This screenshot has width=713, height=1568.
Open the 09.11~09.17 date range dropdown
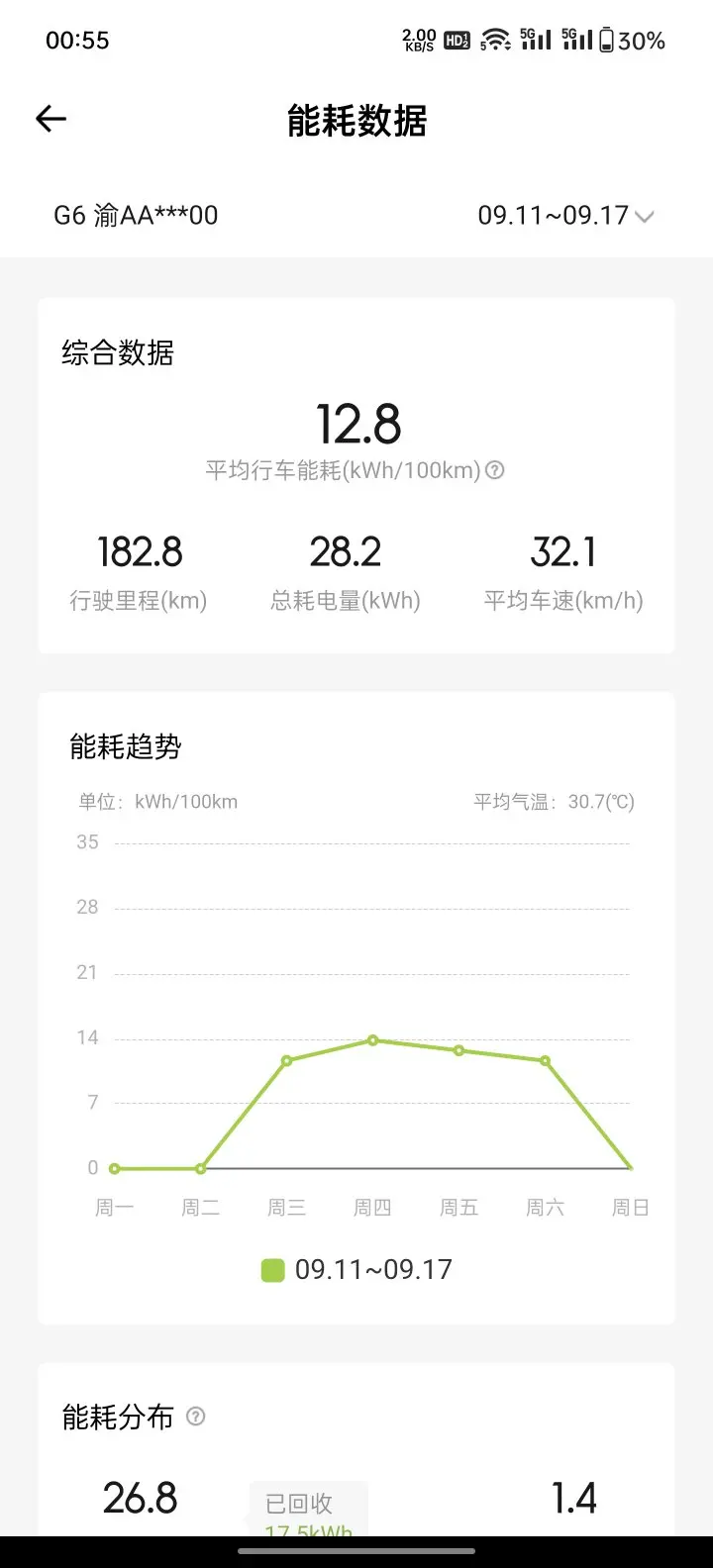point(565,216)
